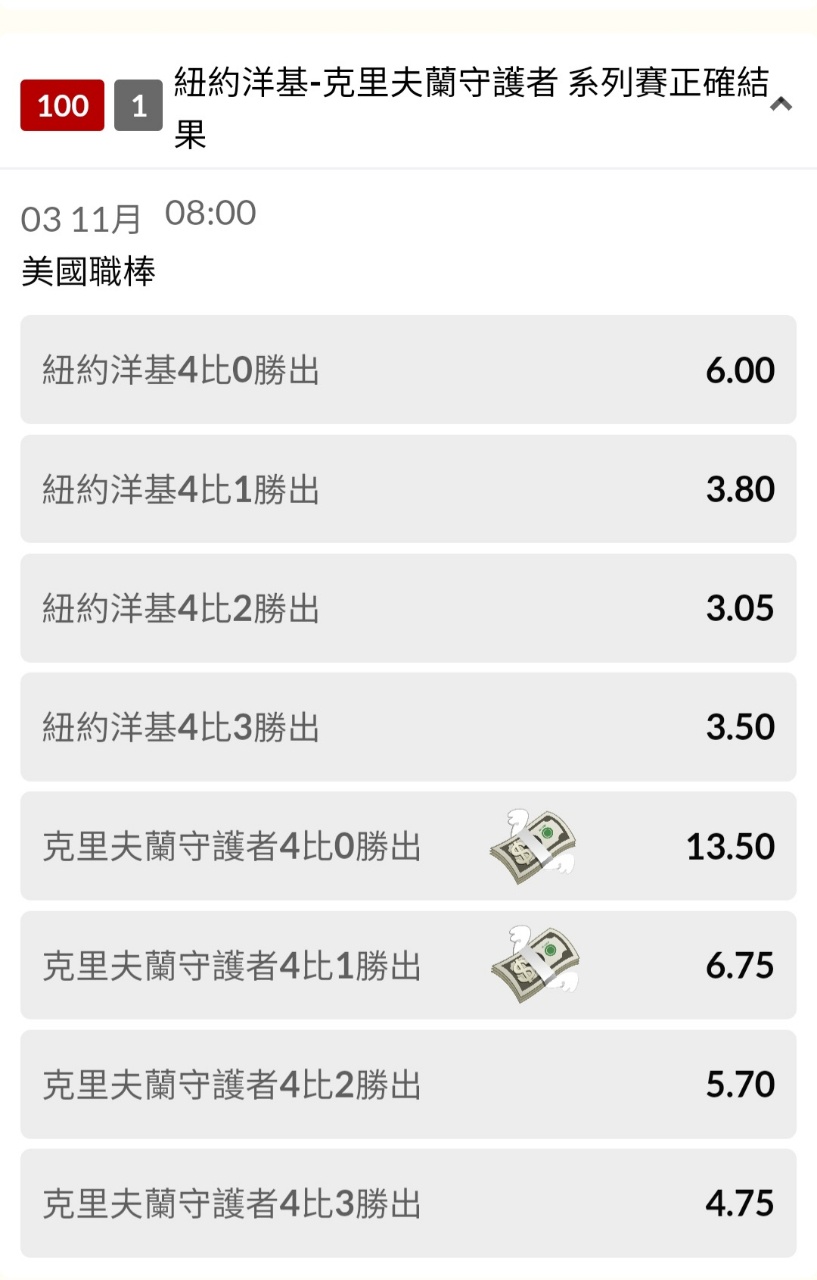
Task: Choose 克里夫蘭守護者4比3勝出 at 4.75
Action: pos(408,1203)
